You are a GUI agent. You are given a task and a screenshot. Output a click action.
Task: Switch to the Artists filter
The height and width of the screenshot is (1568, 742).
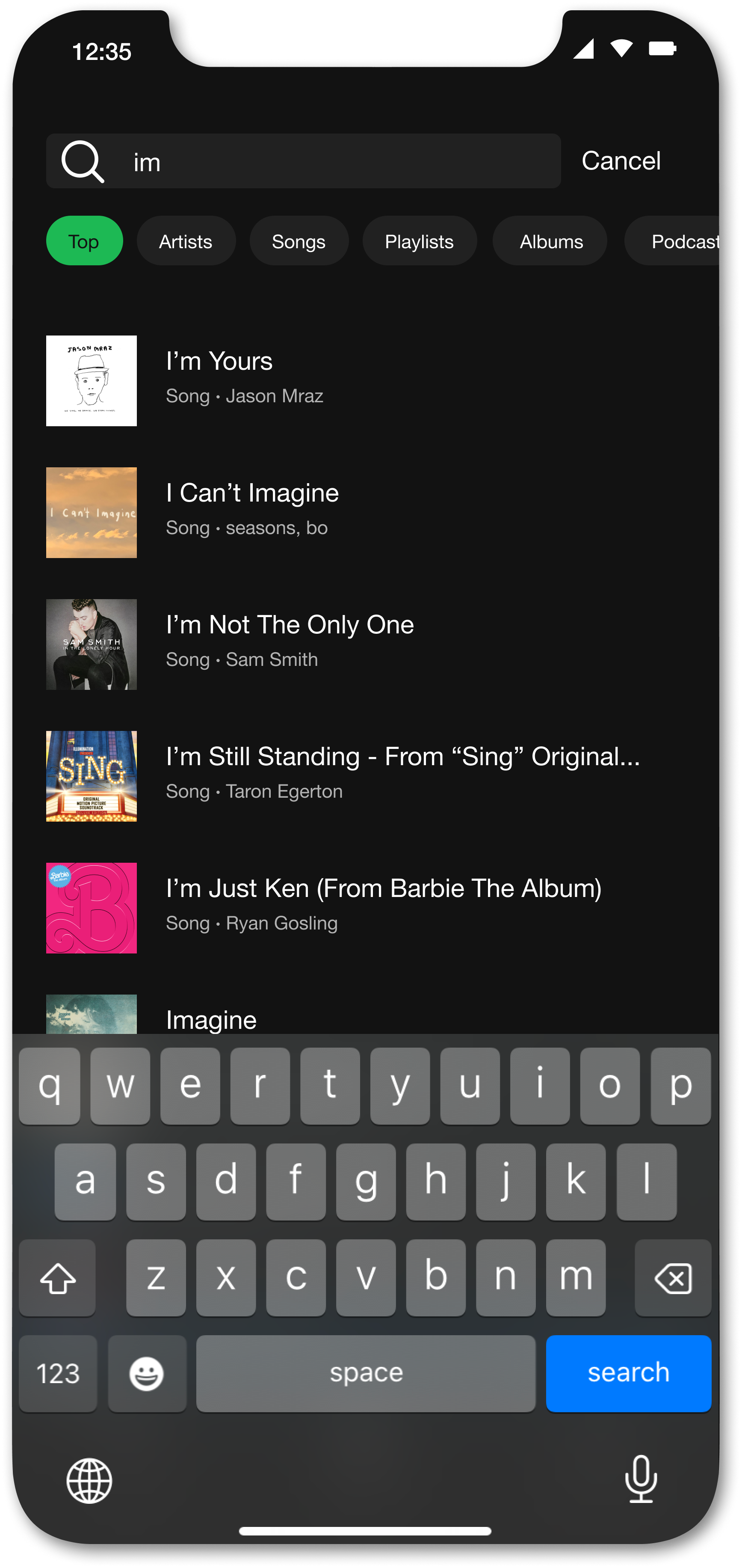pyautogui.click(x=186, y=241)
